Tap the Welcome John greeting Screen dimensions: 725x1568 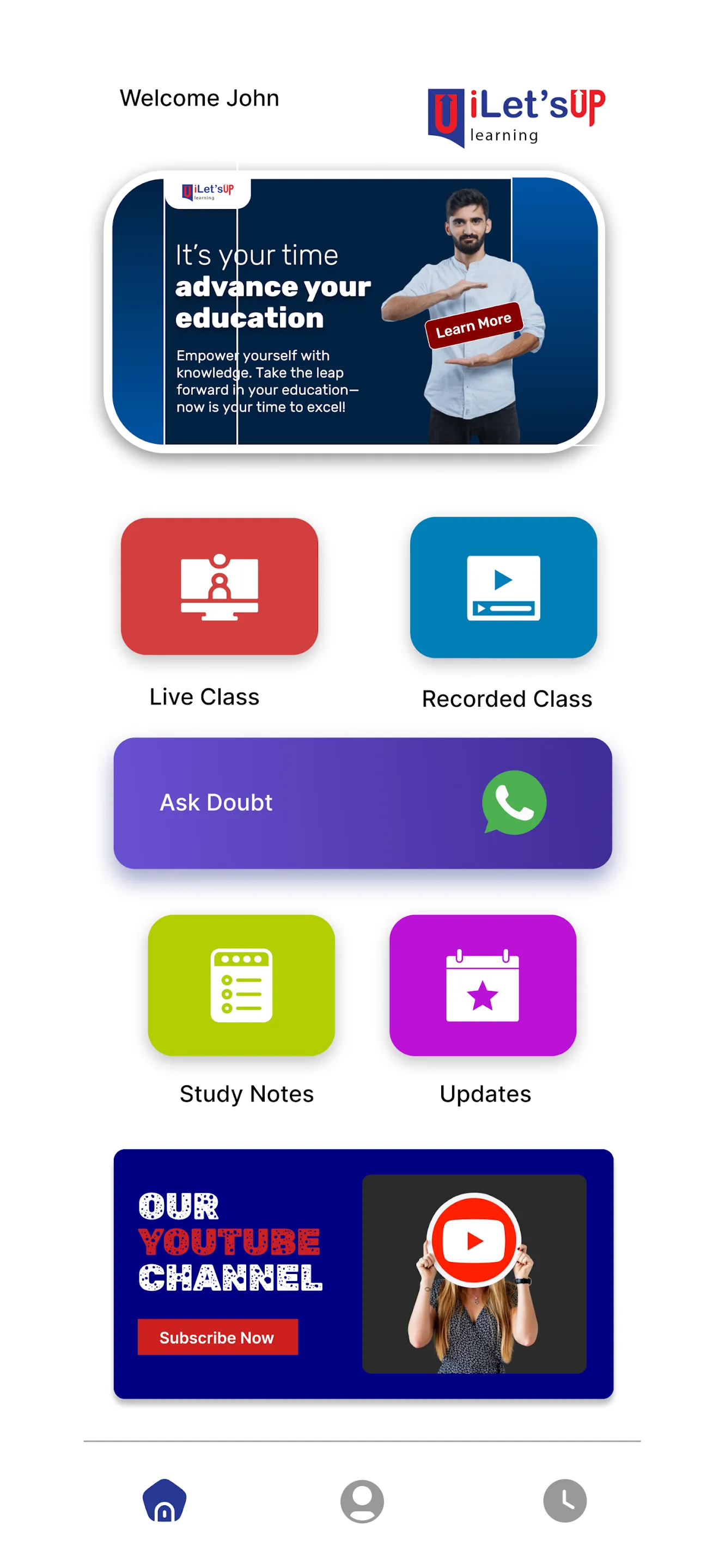(x=199, y=98)
